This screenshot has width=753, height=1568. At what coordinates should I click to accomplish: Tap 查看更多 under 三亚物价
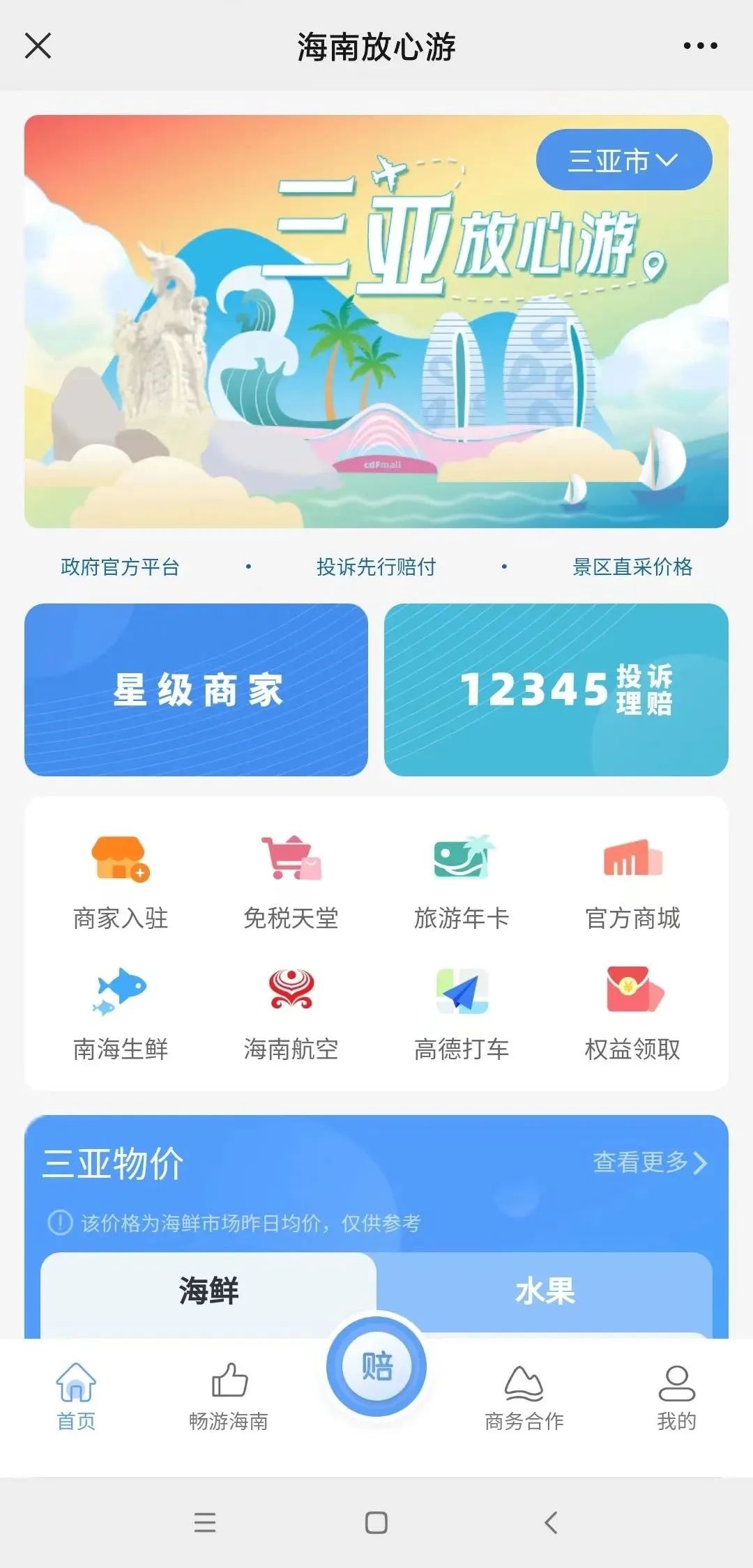tap(650, 1162)
